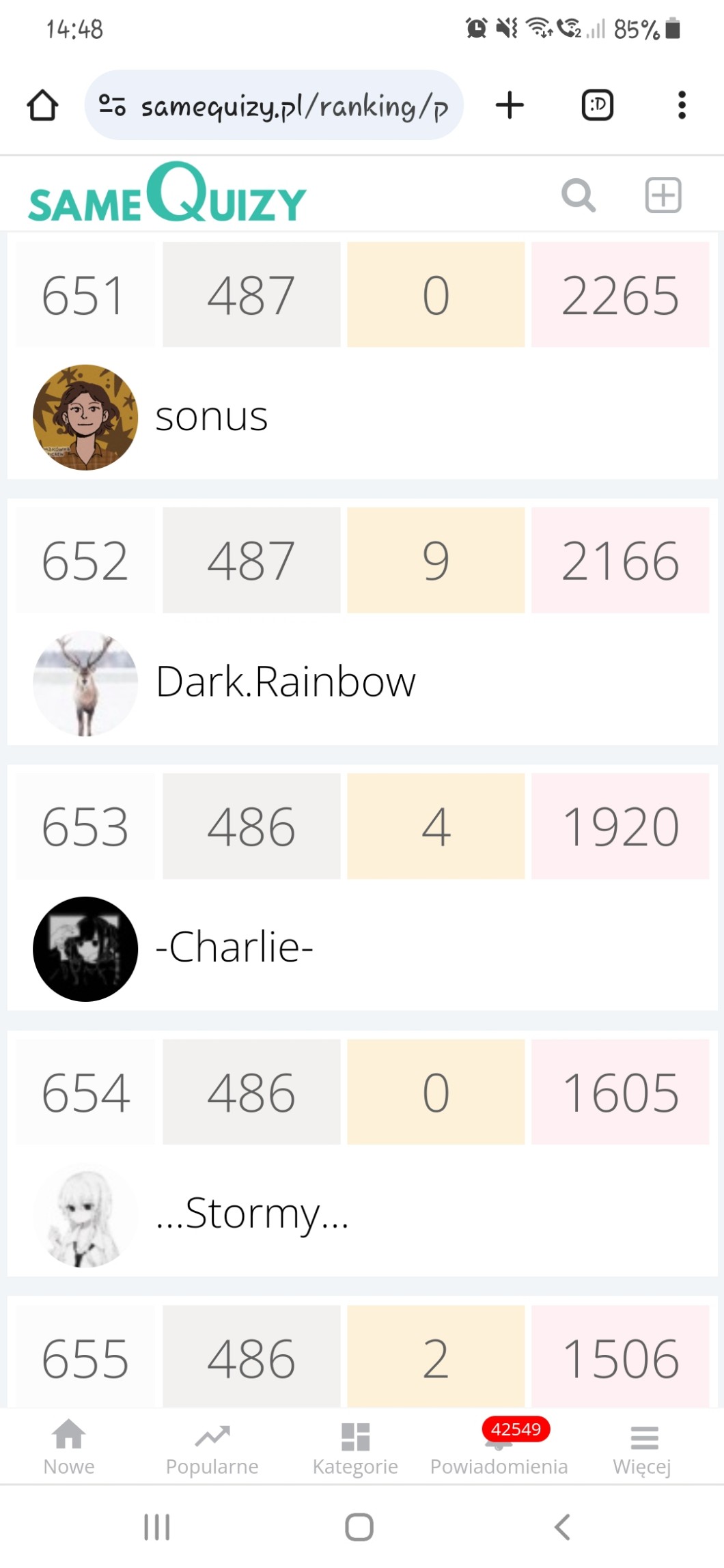Viewport: 724px width, 1568px height.
Task: Open Dark.Rainbow user profile
Action: click(285, 682)
